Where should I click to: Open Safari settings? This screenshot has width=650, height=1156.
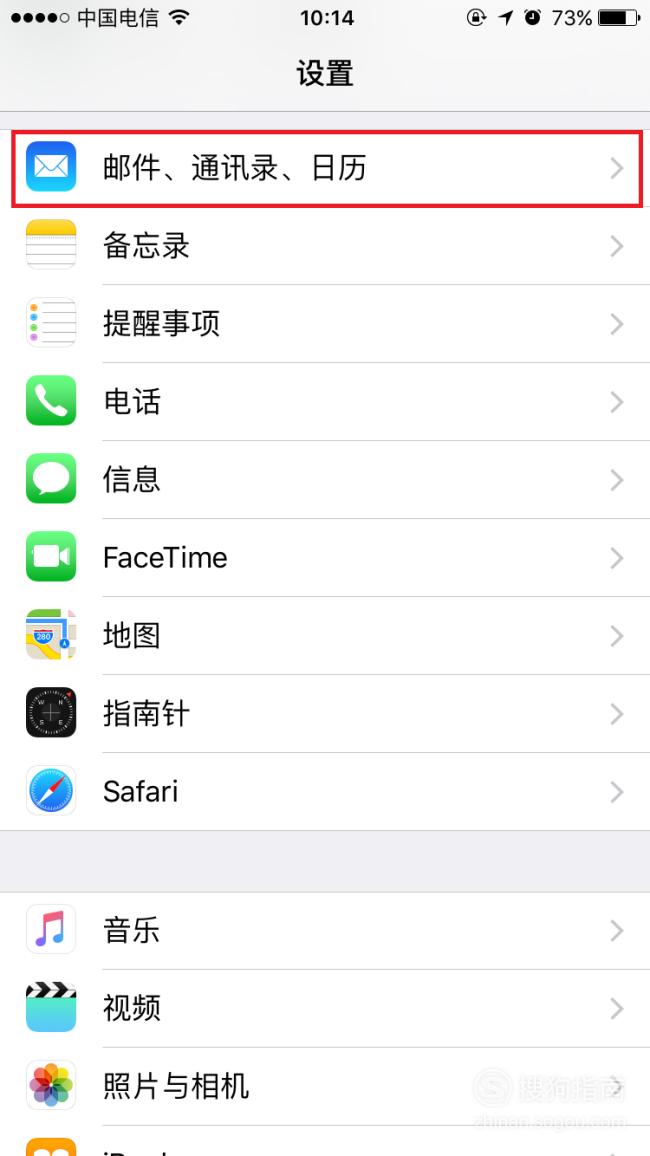(x=325, y=792)
